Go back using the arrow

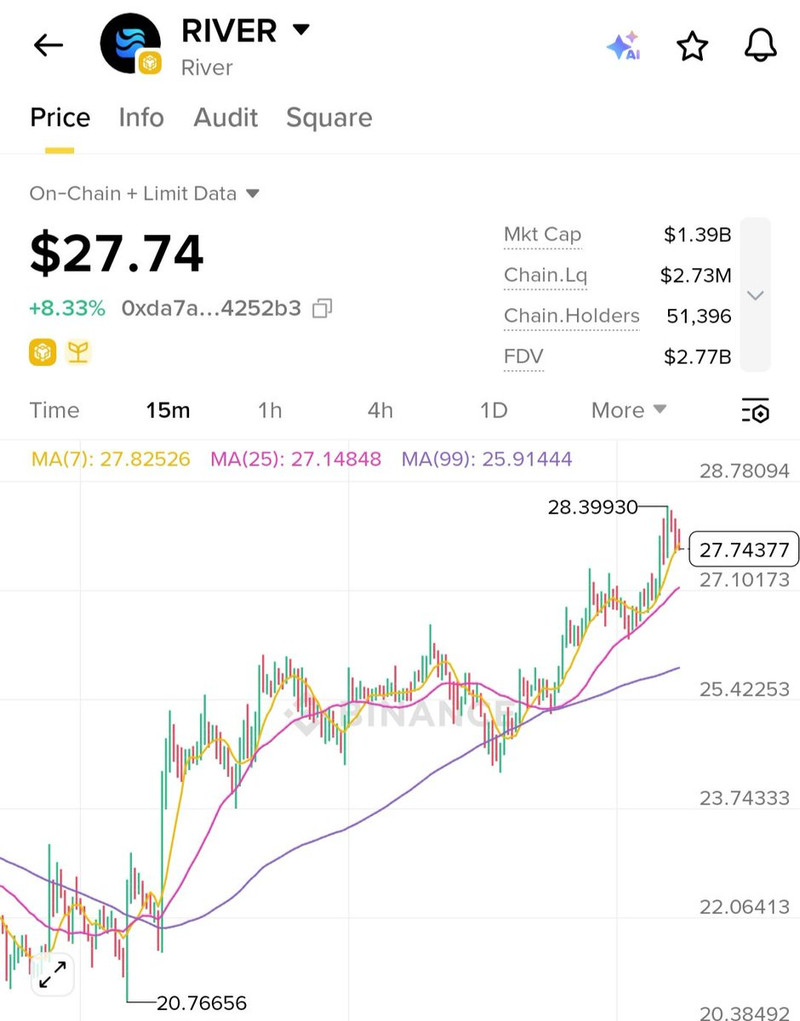coord(48,45)
